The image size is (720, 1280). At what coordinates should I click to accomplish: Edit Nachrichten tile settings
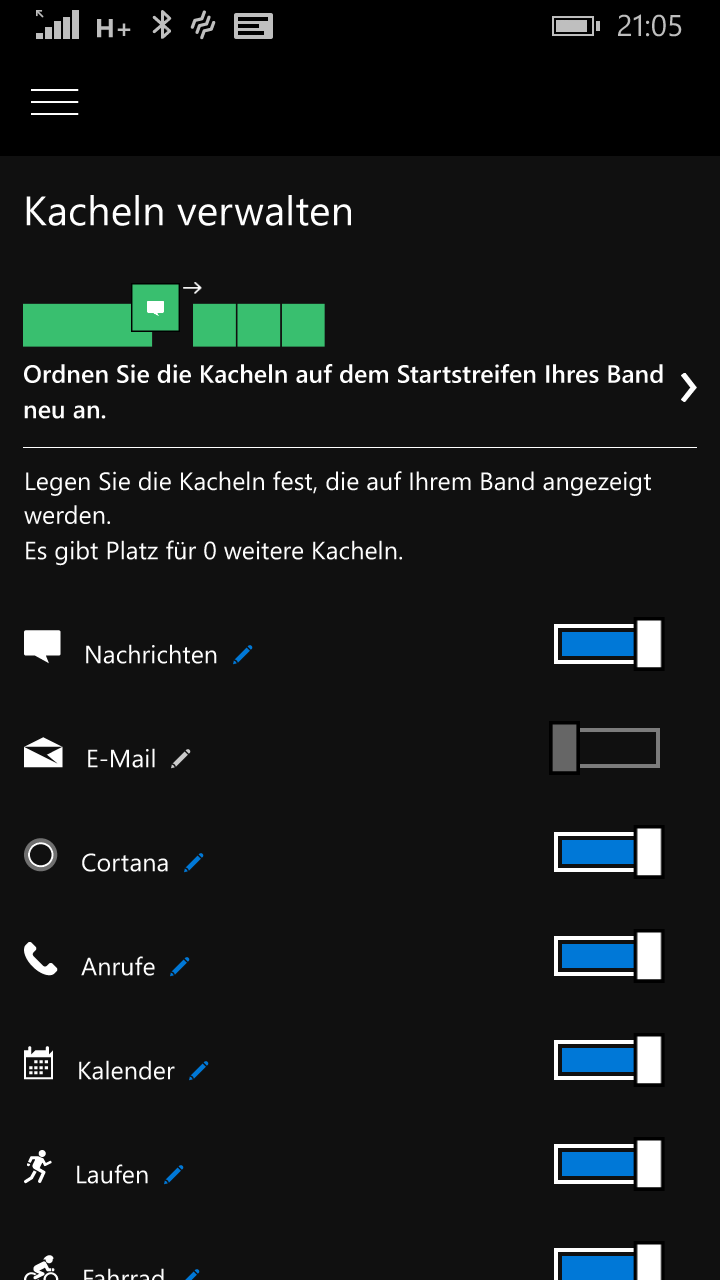243,655
